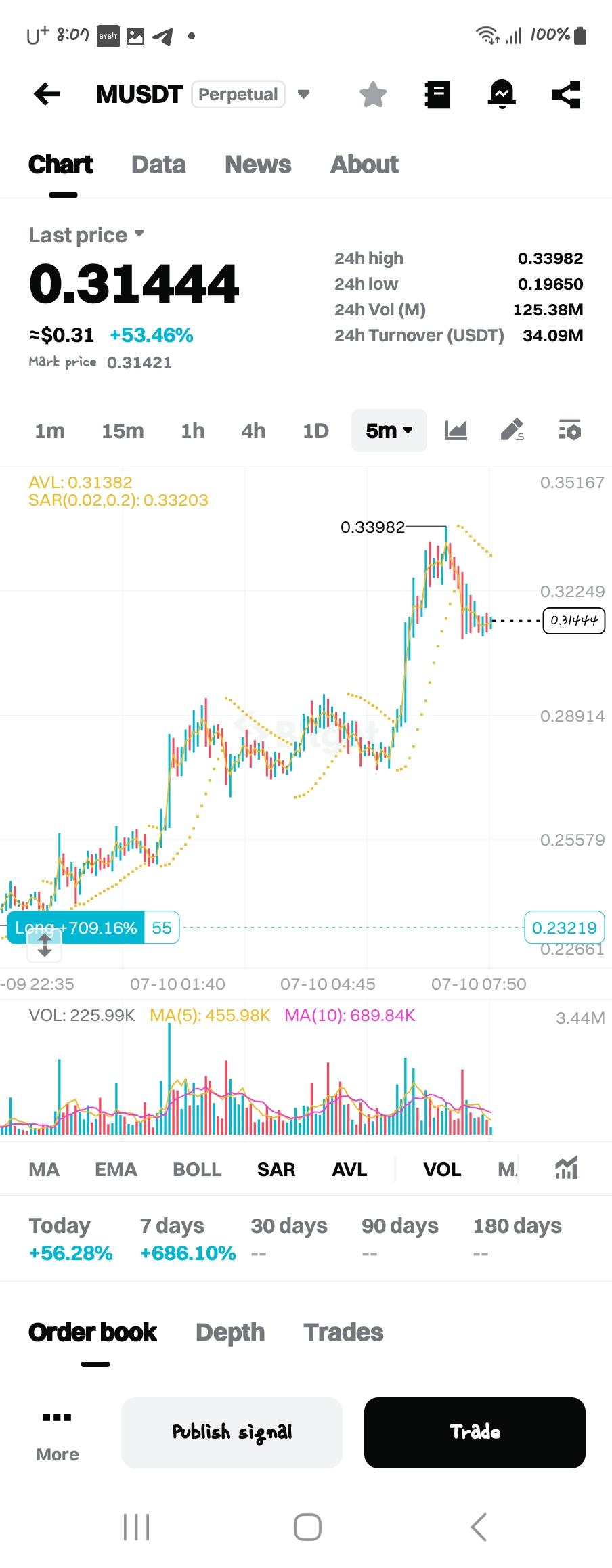The image size is (612, 1568).
Task: Open the News tab
Action: coord(258,165)
